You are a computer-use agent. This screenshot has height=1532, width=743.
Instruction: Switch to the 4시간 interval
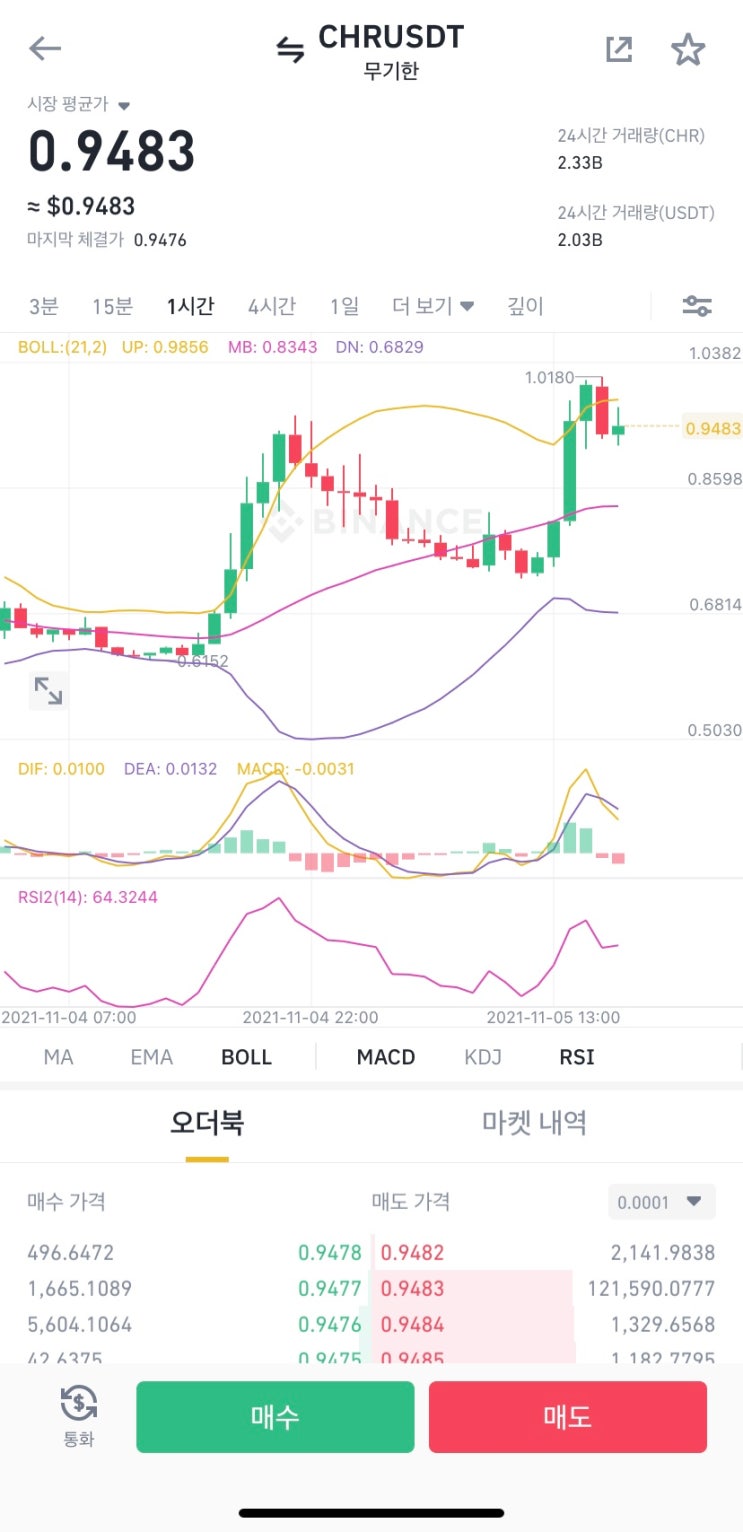click(x=271, y=306)
